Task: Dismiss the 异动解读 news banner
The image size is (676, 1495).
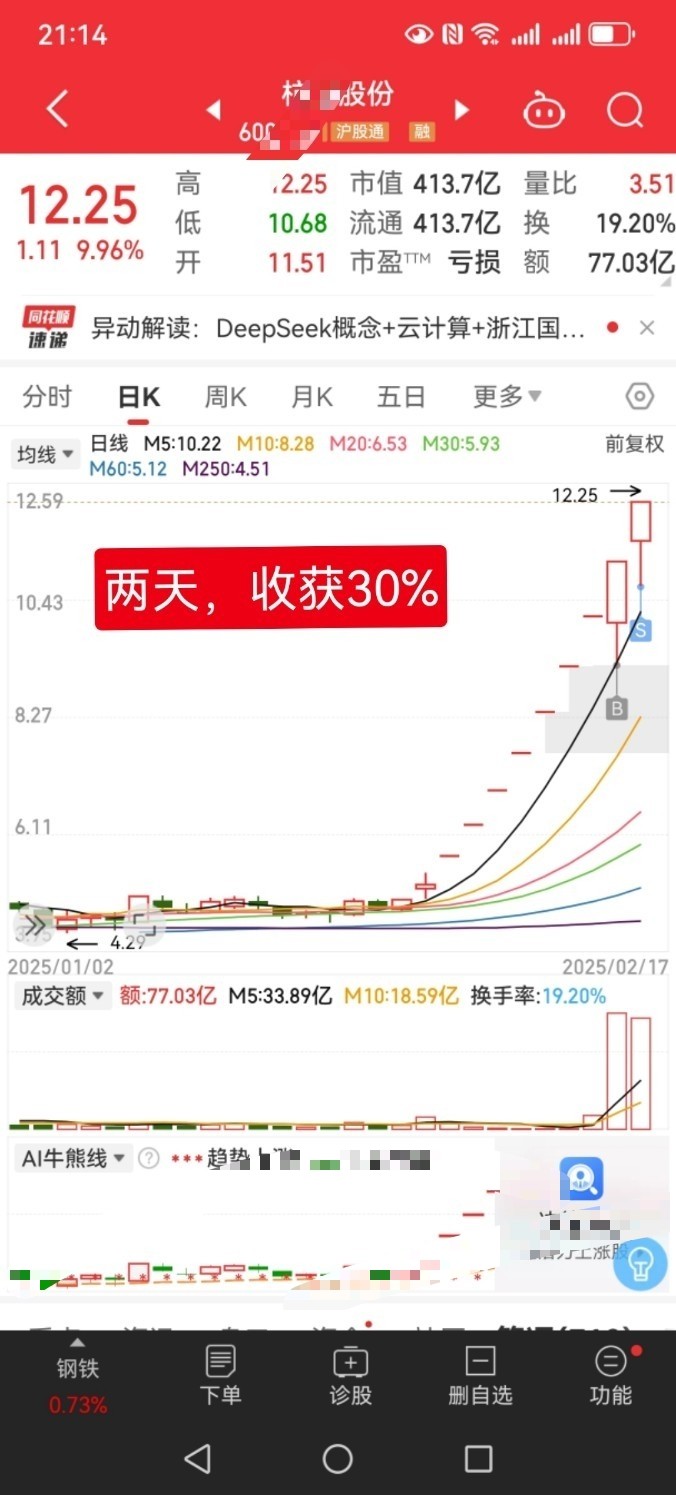Action: point(647,328)
